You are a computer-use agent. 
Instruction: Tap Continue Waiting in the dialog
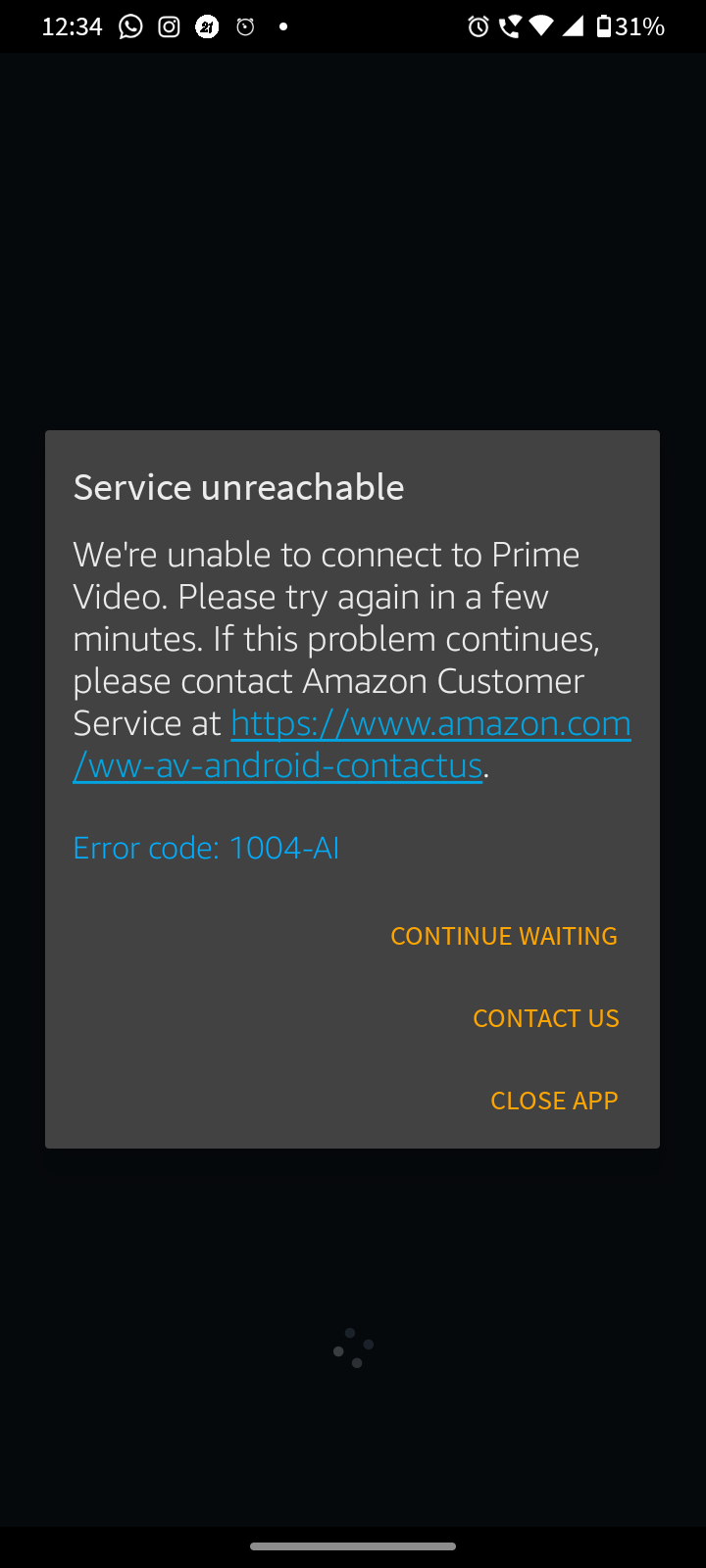click(x=504, y=936)
